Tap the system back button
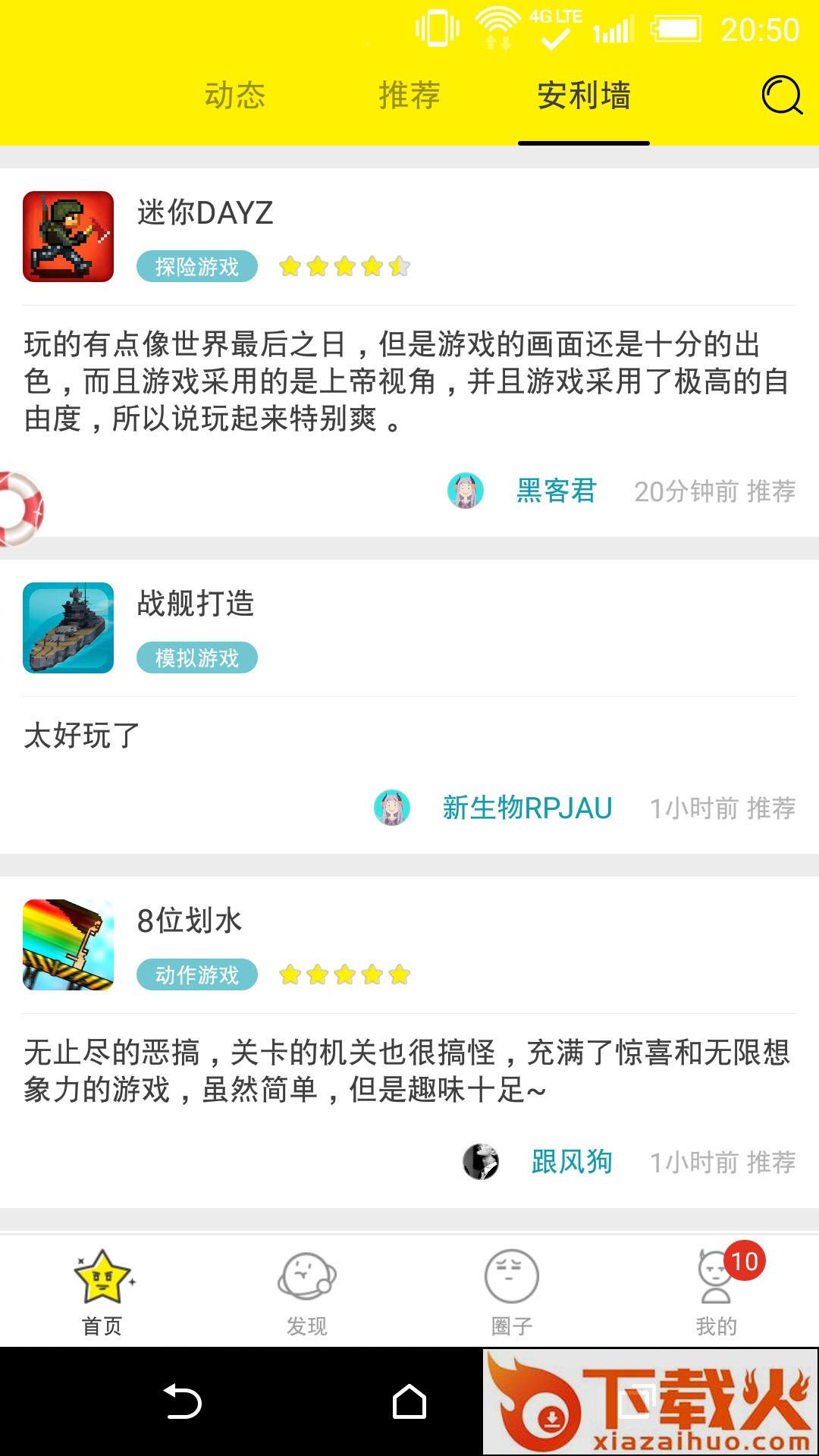The width and height of the screenshot is (819, 1456). click(182, 1401)
